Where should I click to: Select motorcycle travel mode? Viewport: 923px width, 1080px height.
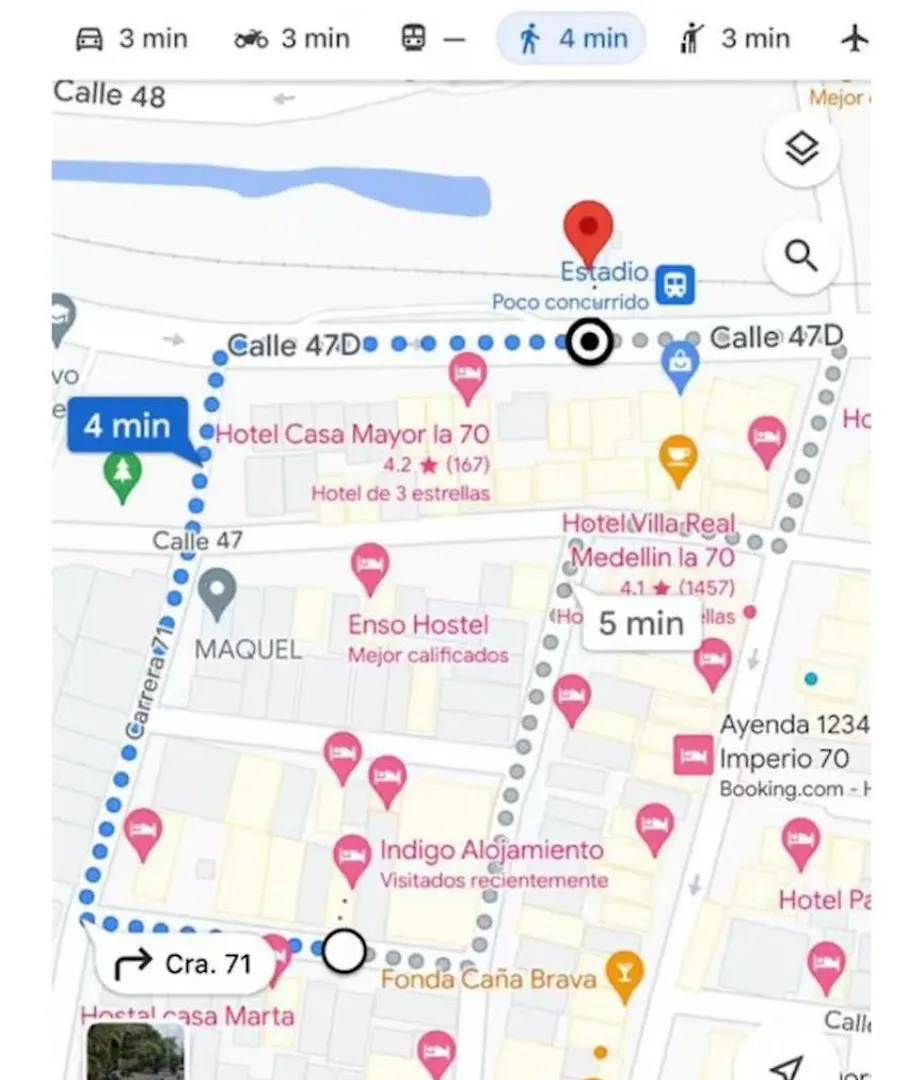point(292,39)
